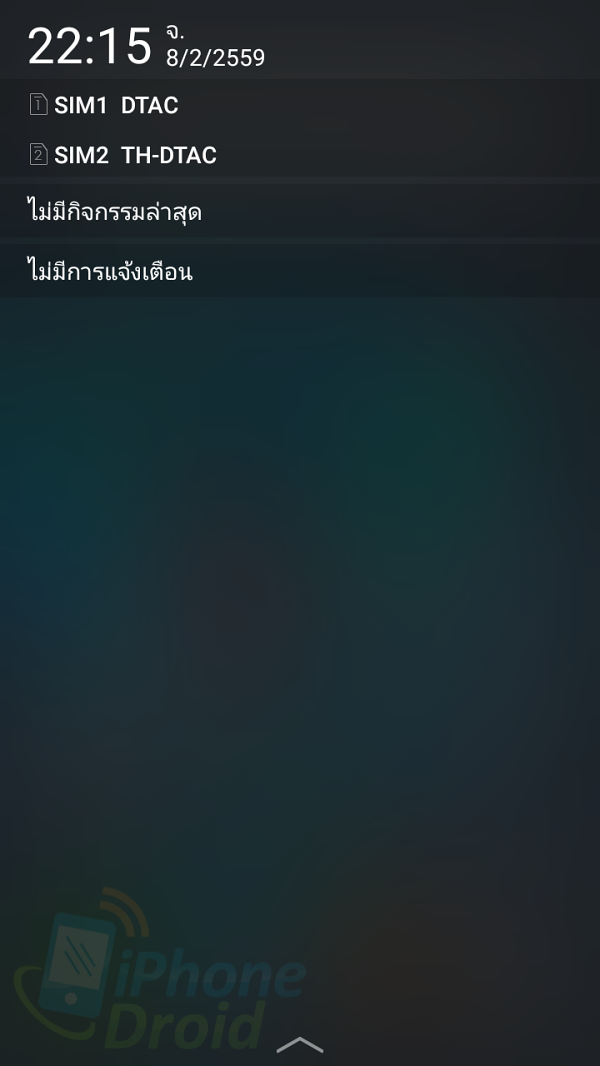Image resolution: width=600 pixels, height=1066 pixels.
Task: Open the SIM1 DTAC row
Action: tap(300, 105)
